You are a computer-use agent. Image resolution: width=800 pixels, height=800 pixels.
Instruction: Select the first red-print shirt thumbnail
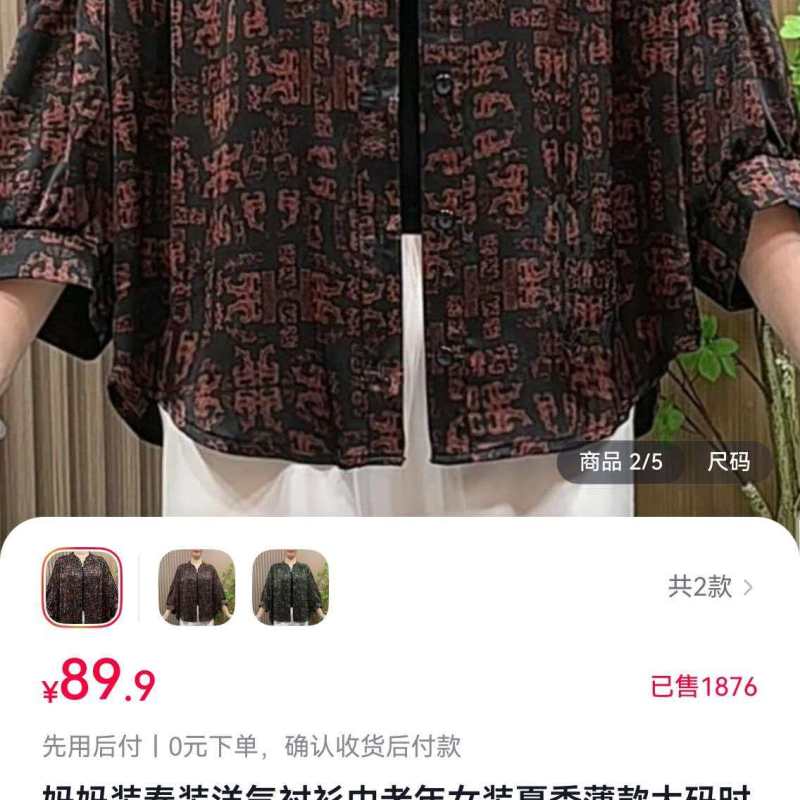tap(82, 587)
